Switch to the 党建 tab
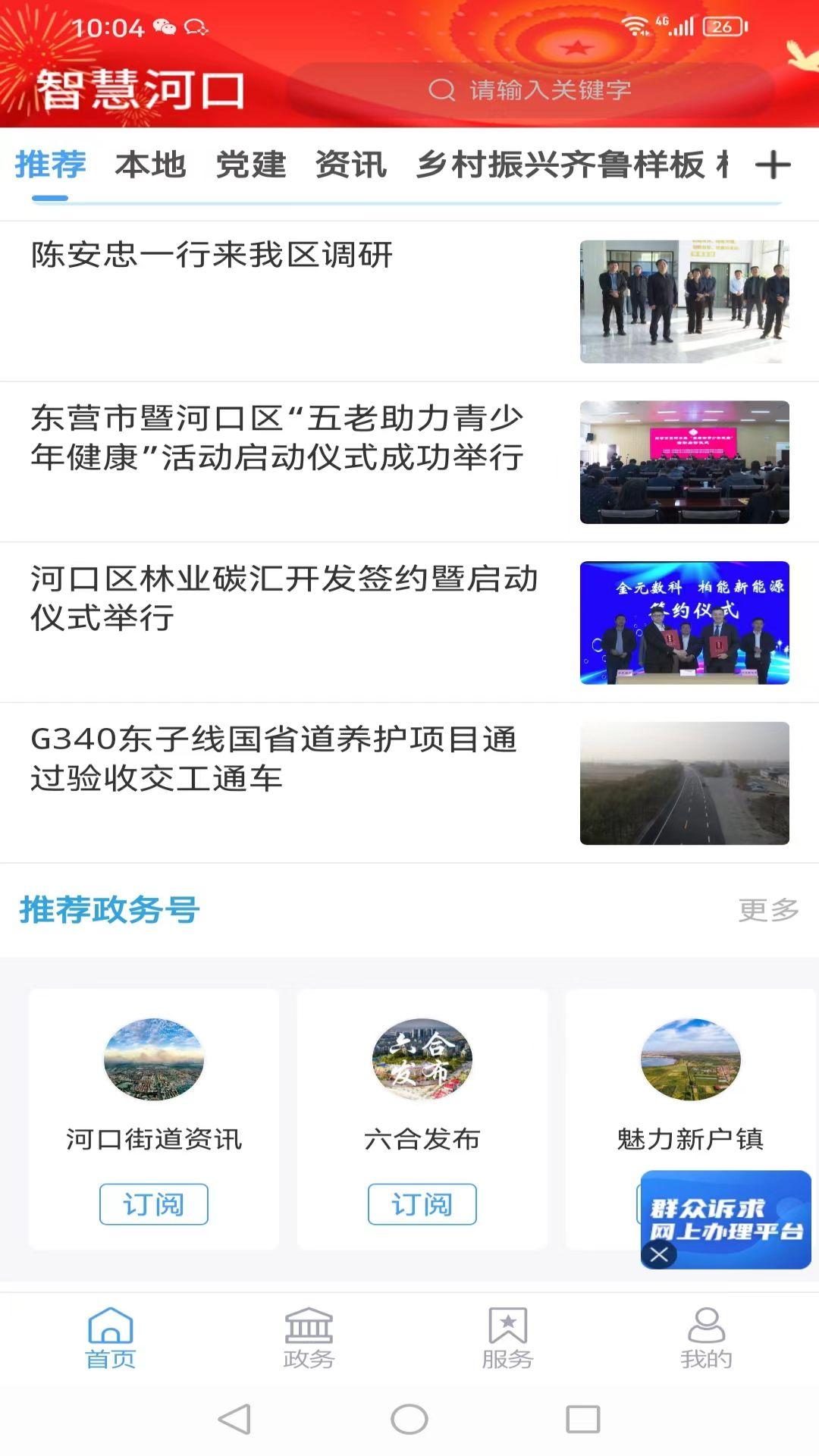 coord(250,166)
